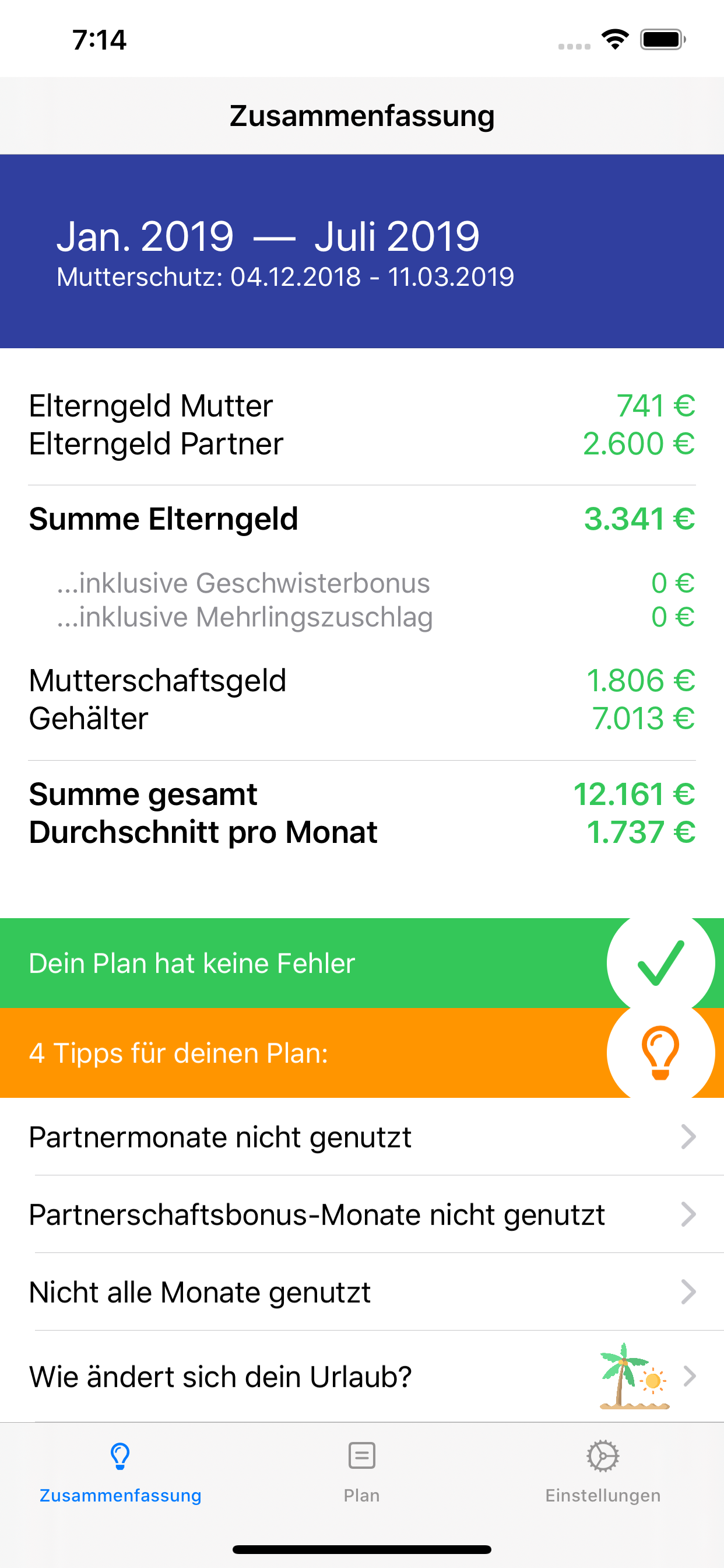This screenshot has height=1568, width=724.
Task: View the tip Nicht alle Monate genutzt
Action: pyautogui.click(x=362, y=1291)
